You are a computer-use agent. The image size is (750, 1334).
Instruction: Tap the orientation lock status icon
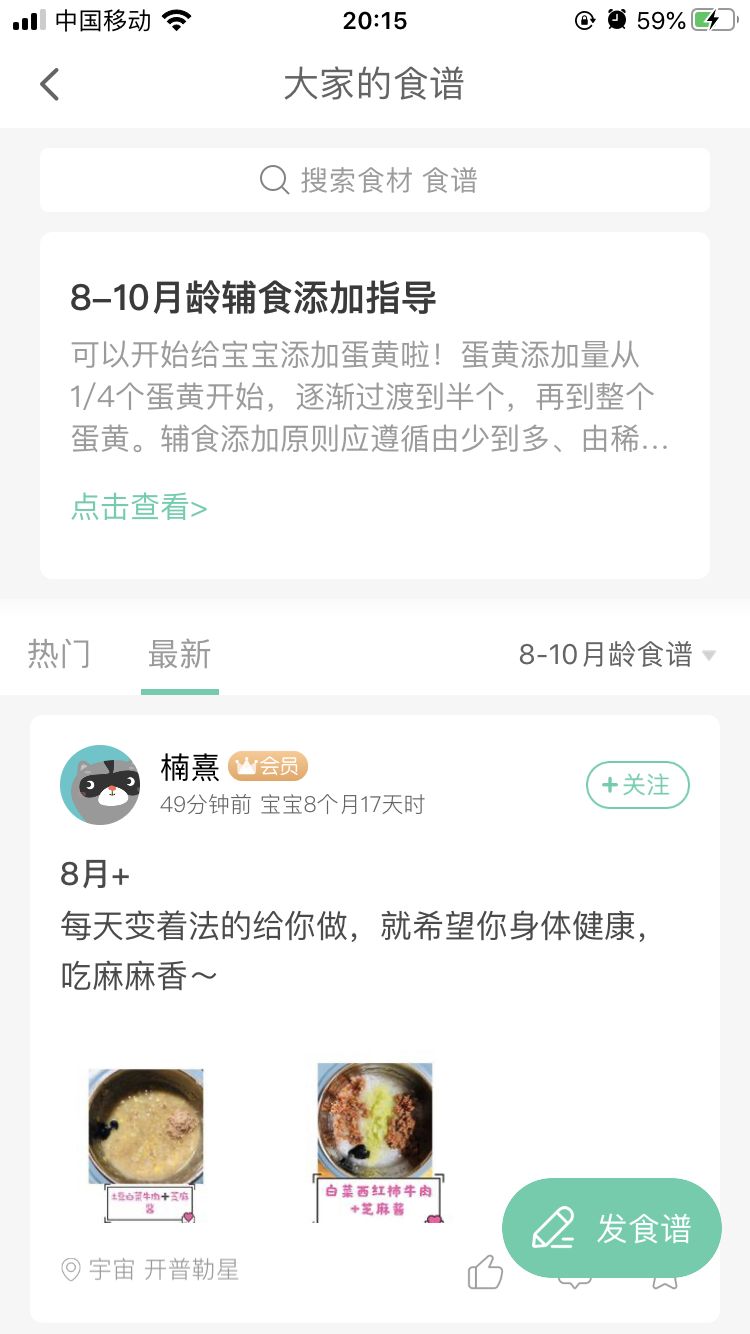click(x=585, y=18)
